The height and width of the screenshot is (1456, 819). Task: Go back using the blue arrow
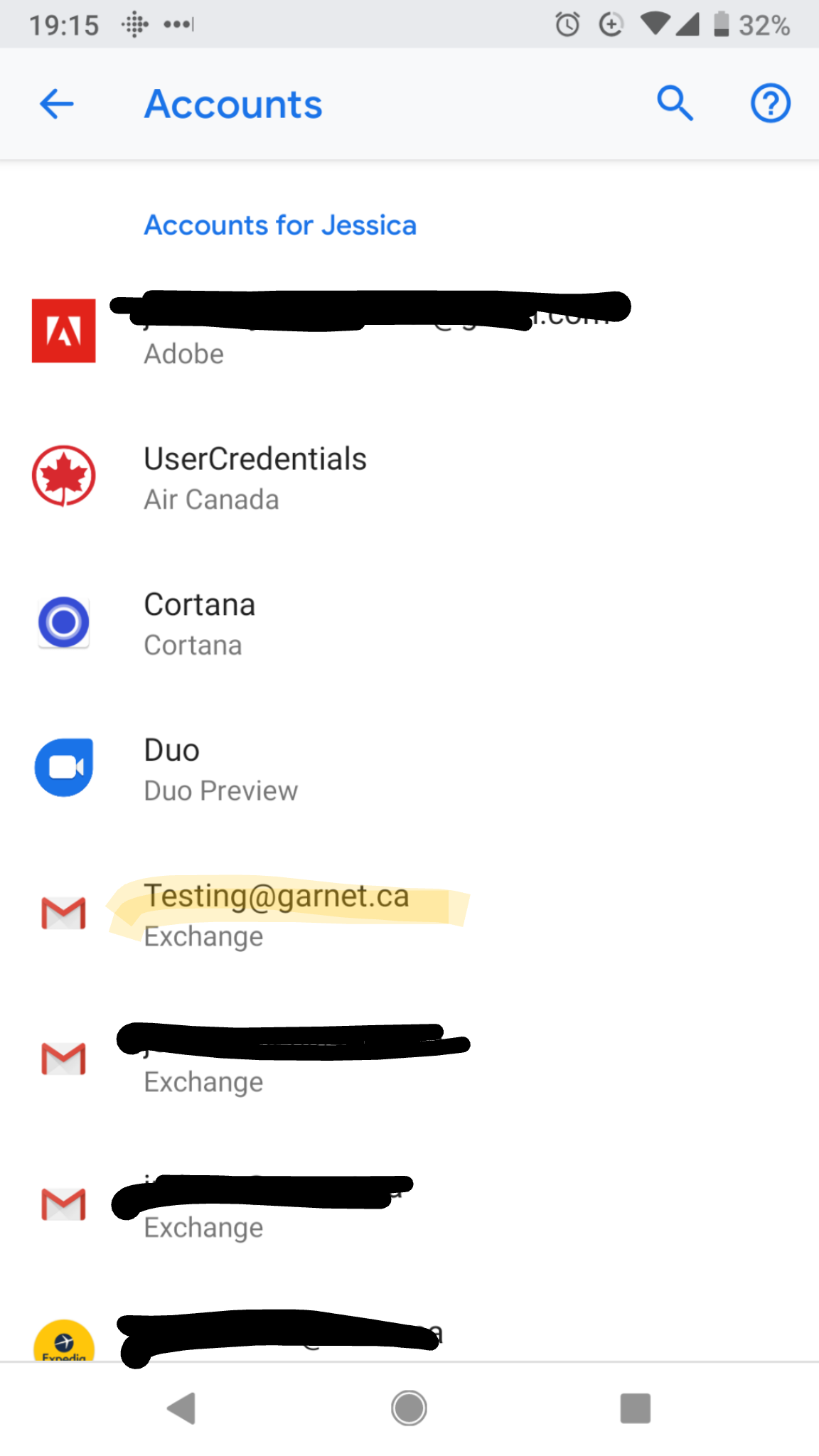pyautogui.click(x=57, y=105)
